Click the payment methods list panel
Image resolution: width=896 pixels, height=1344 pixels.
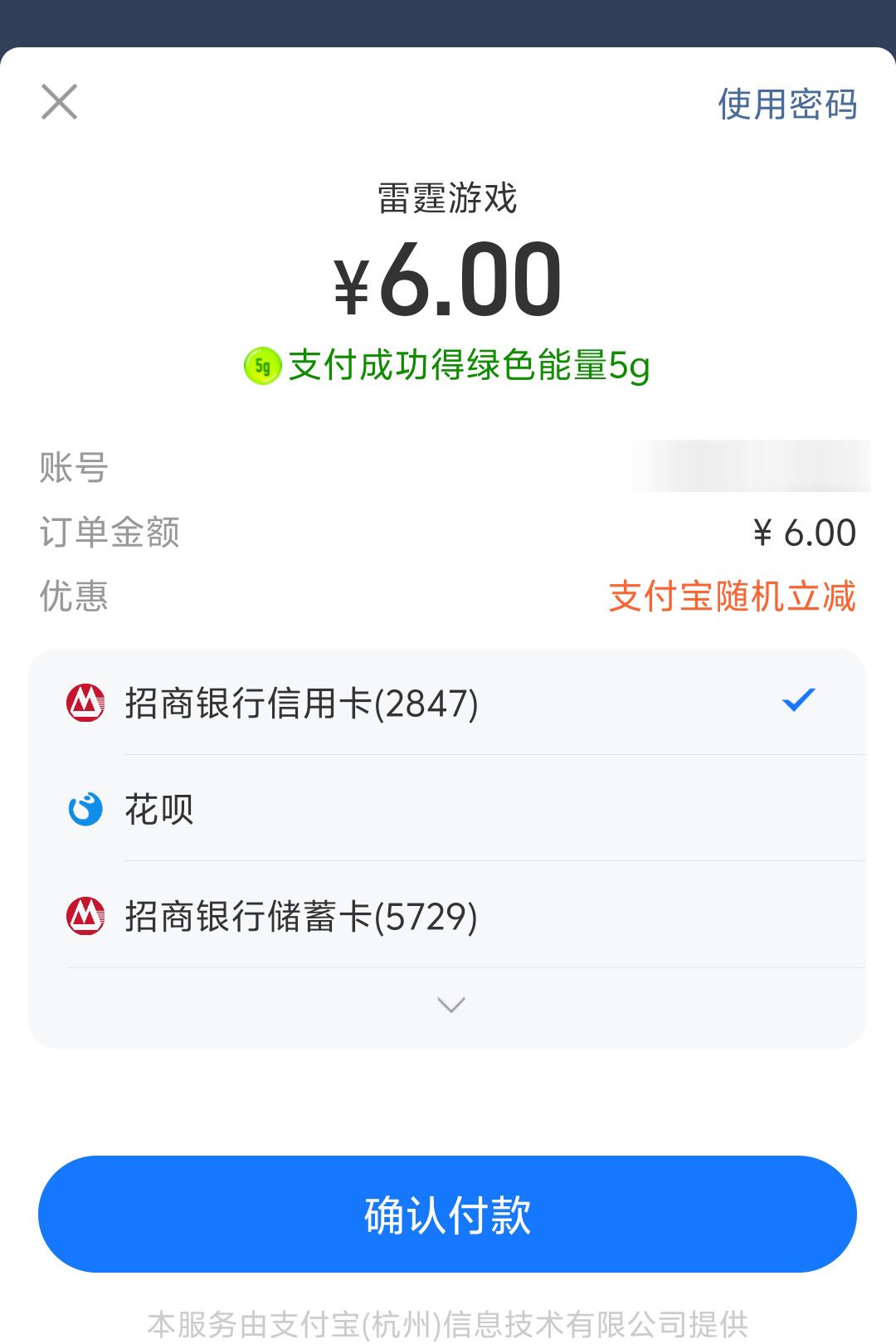(x=448, y=846)
